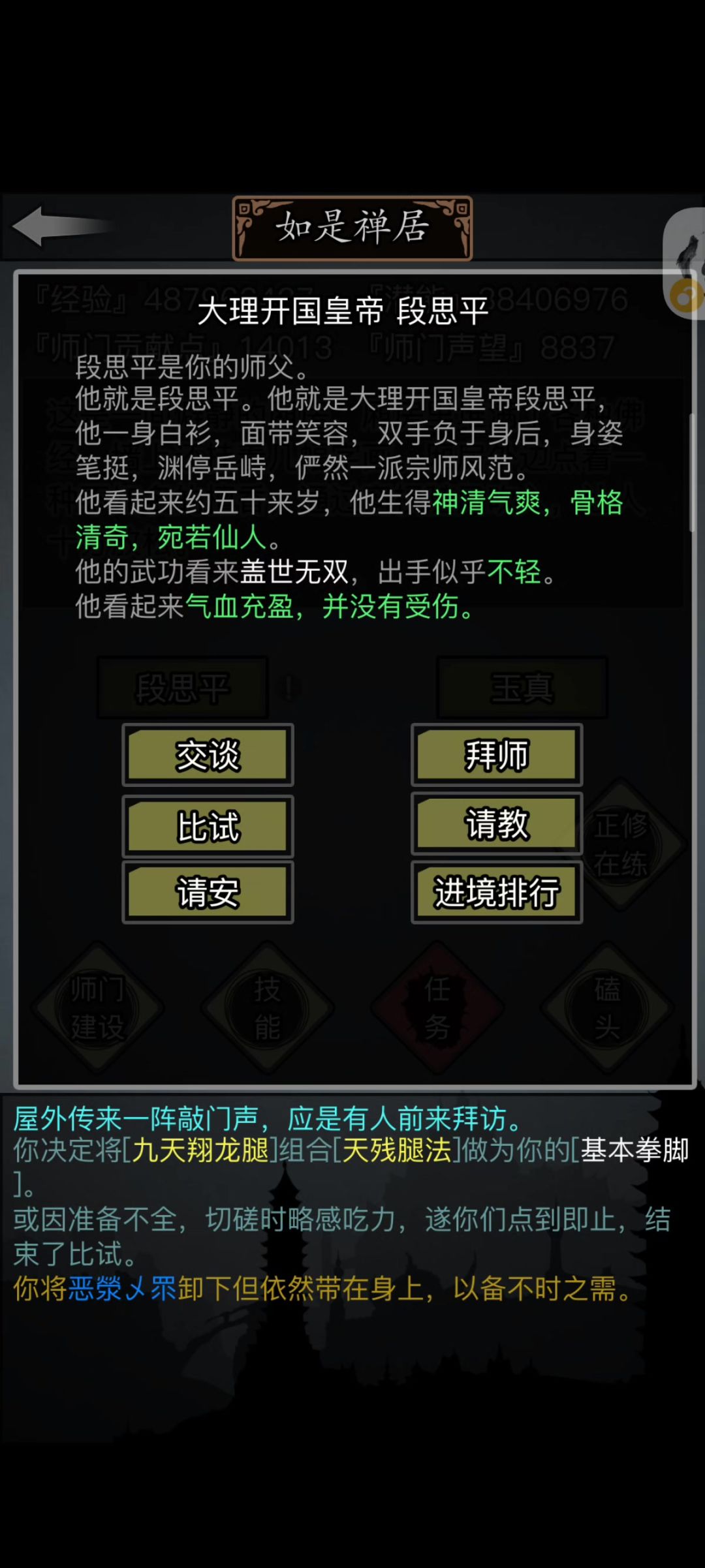Image resolution: width=705 pixels, height=1568 pixels.
Task: Go back using the arrow icon
Action: point(62,226)
